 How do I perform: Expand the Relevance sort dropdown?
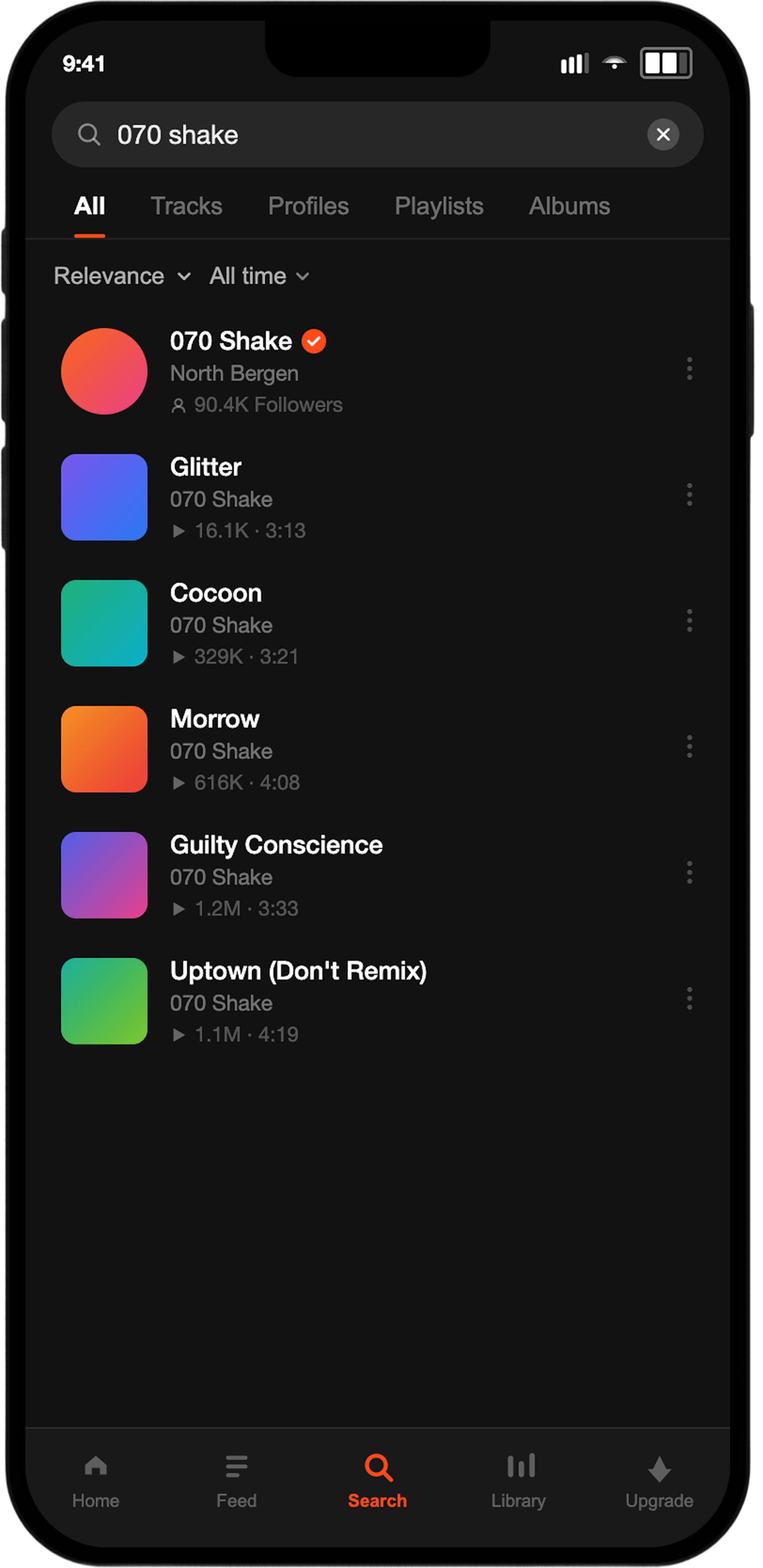tap(122, 276)
